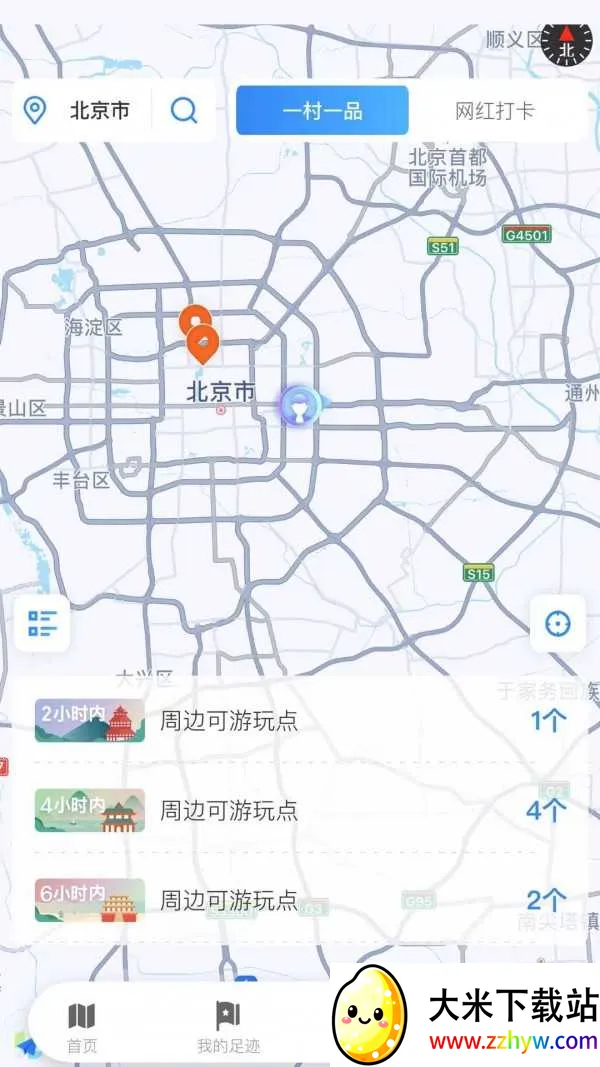Open spots within 4小时内
The image size is (600, 1067).
pyautogui.click(x=300, y=810)
